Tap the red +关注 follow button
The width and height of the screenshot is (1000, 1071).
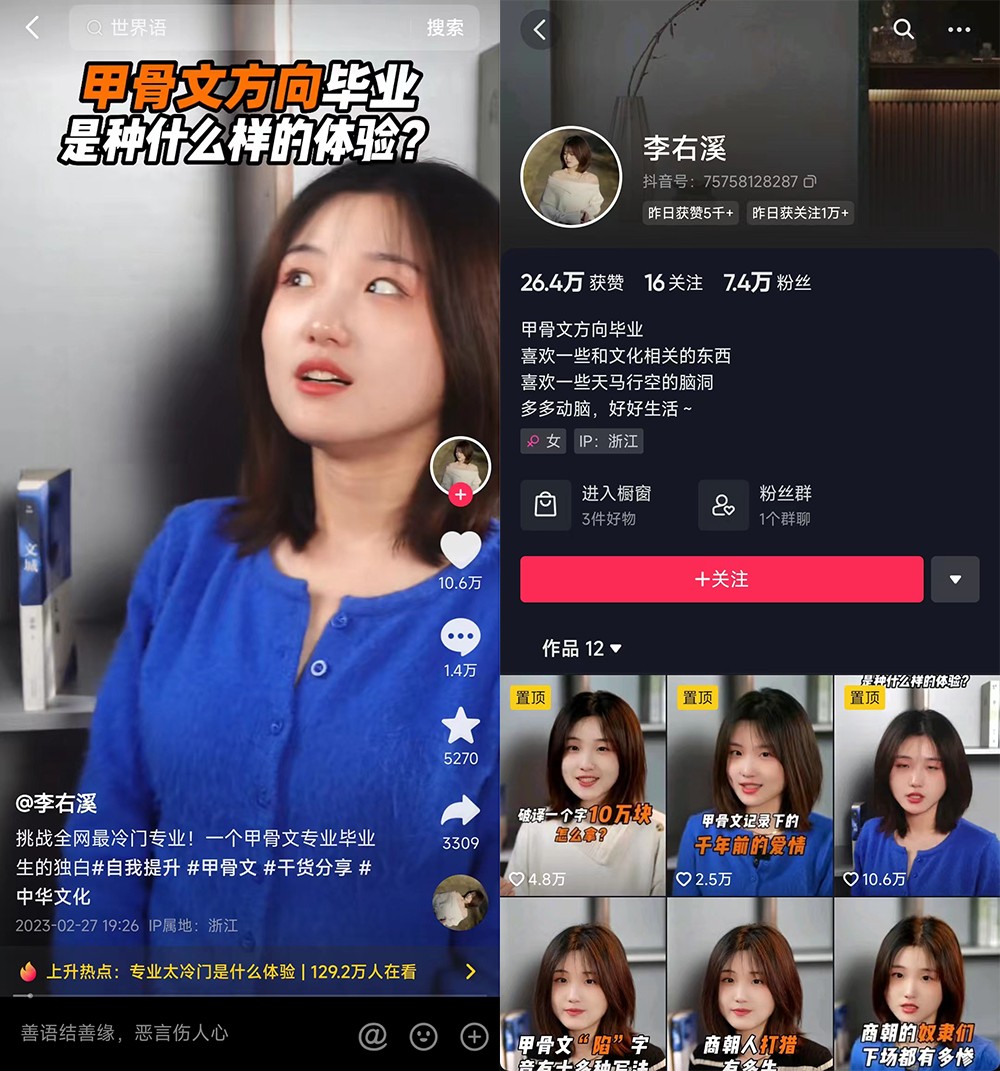click(721, 579)
